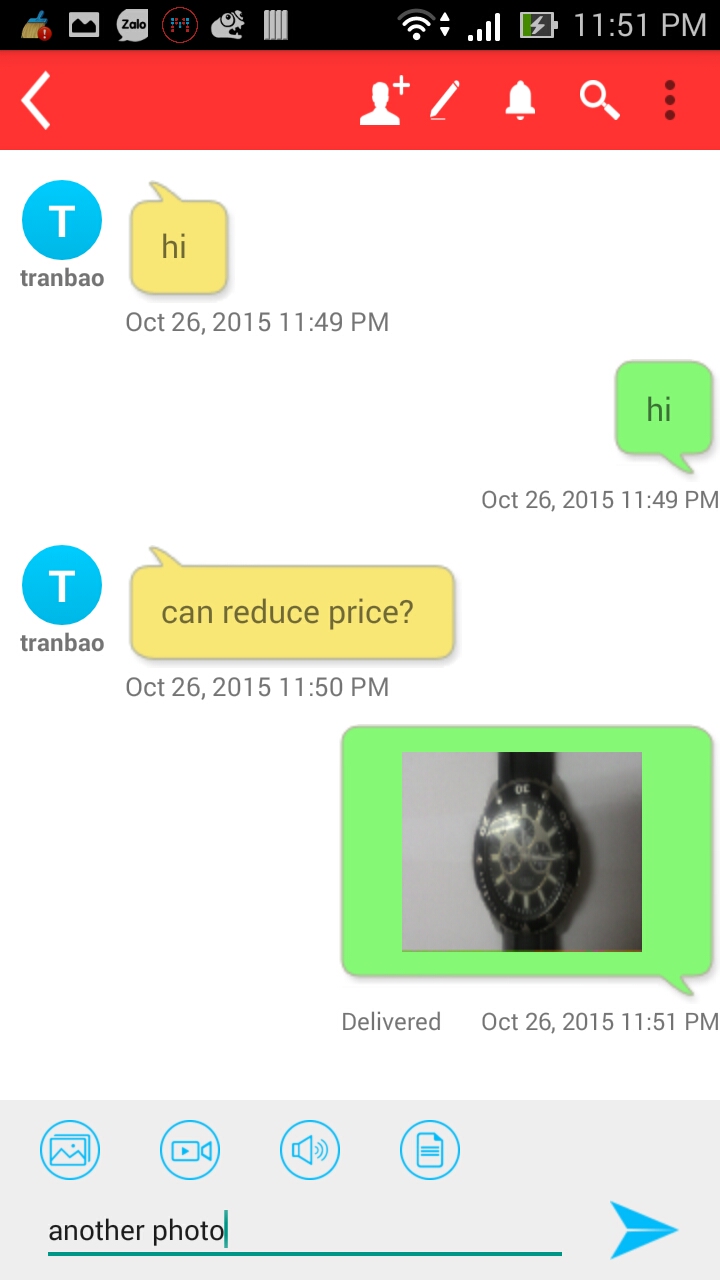Open tranbao's avatar beside 'can reduce price?'

[x=62, y=585]
